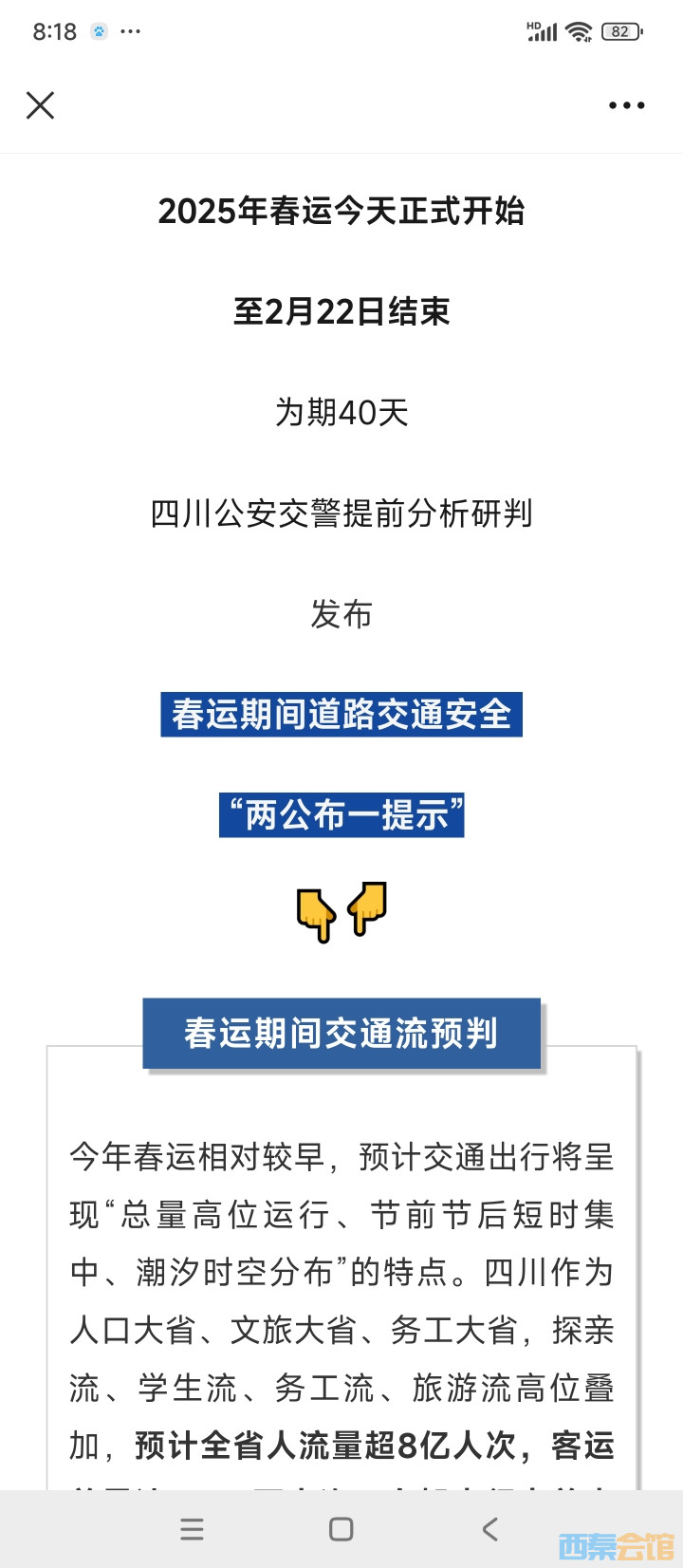
Task: Open recent apps menu
Action: pos(192,1529)
